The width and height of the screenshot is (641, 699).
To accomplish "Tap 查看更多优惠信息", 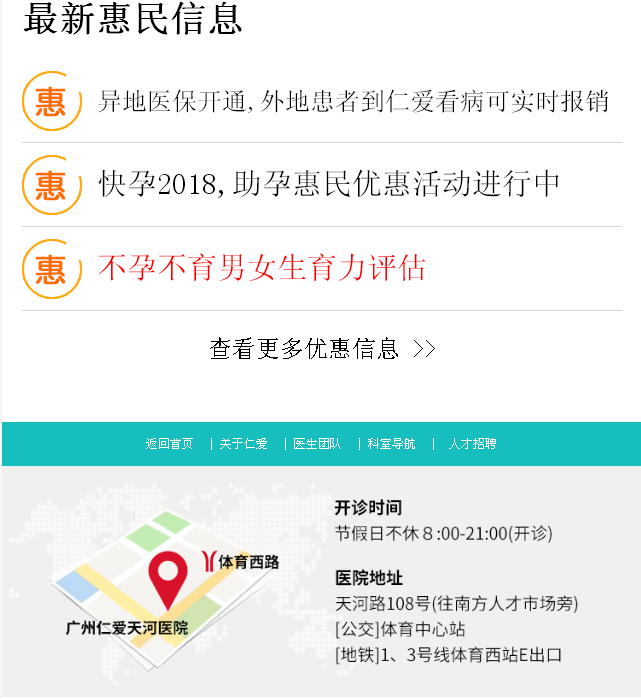I will pyautogui.click(x=322, y=348).
